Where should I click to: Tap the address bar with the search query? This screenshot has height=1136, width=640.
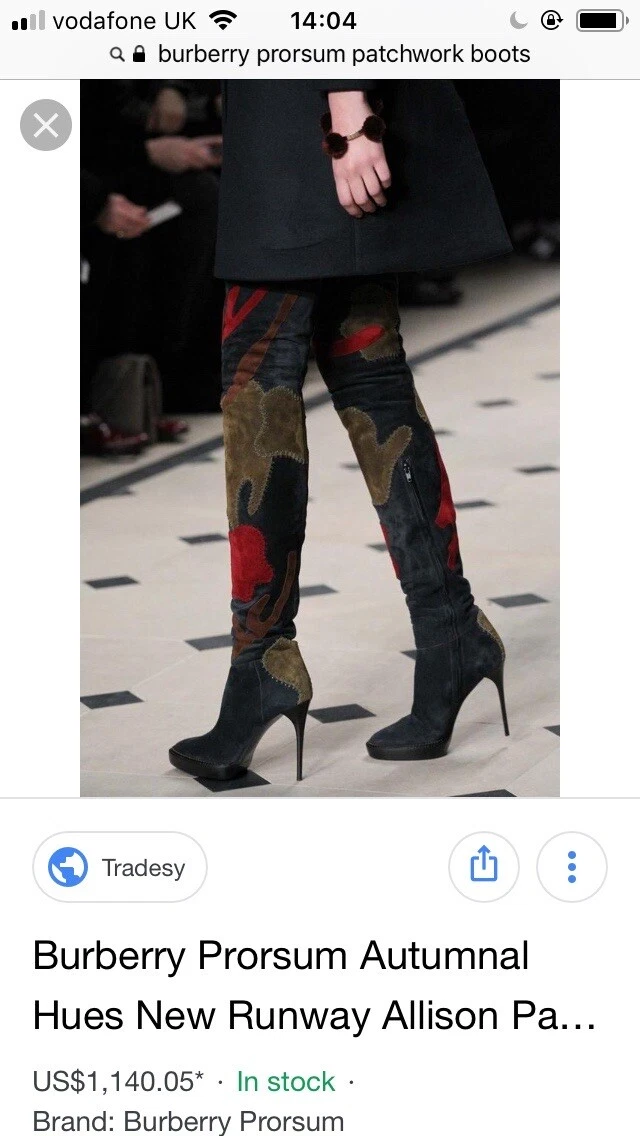(x=320, y=54)
